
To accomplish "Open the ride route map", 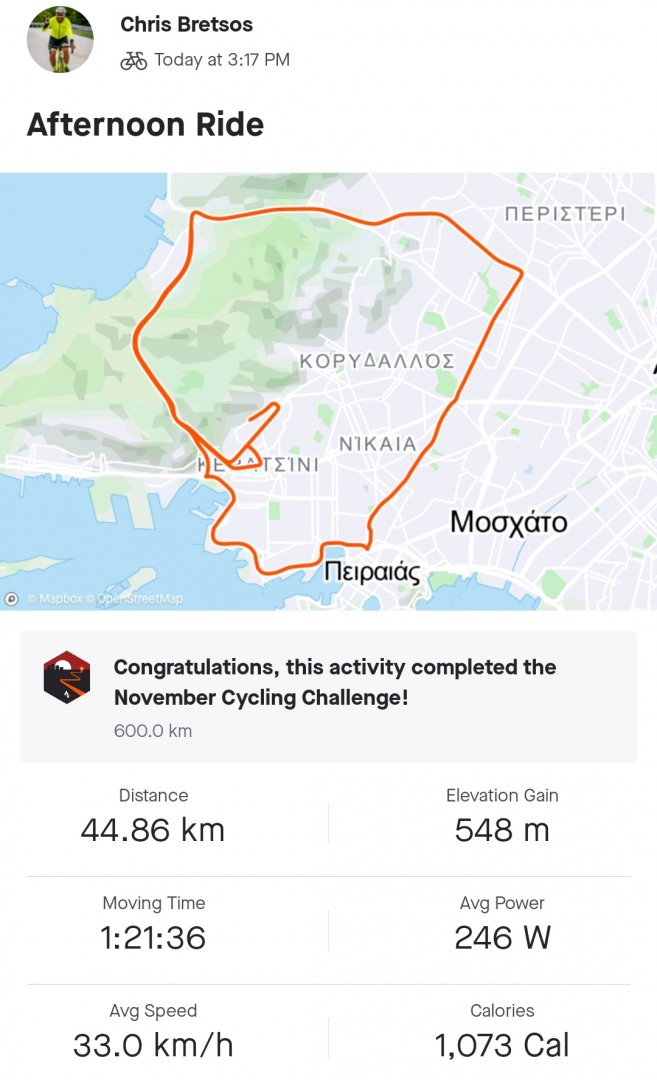I will click(328, 390).
